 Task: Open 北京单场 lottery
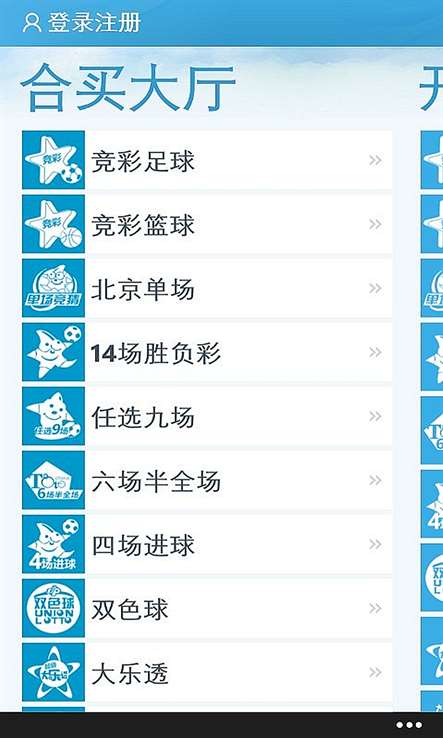point(207,288)
